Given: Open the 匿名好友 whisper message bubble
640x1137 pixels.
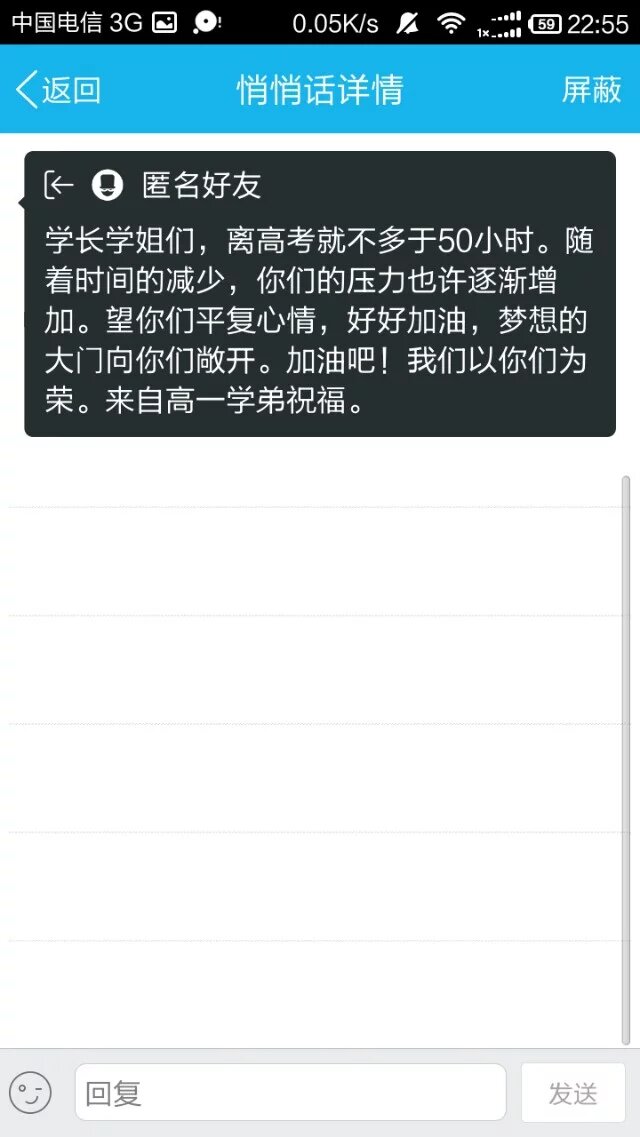Looking at the screenshot, I should point(320,294).
